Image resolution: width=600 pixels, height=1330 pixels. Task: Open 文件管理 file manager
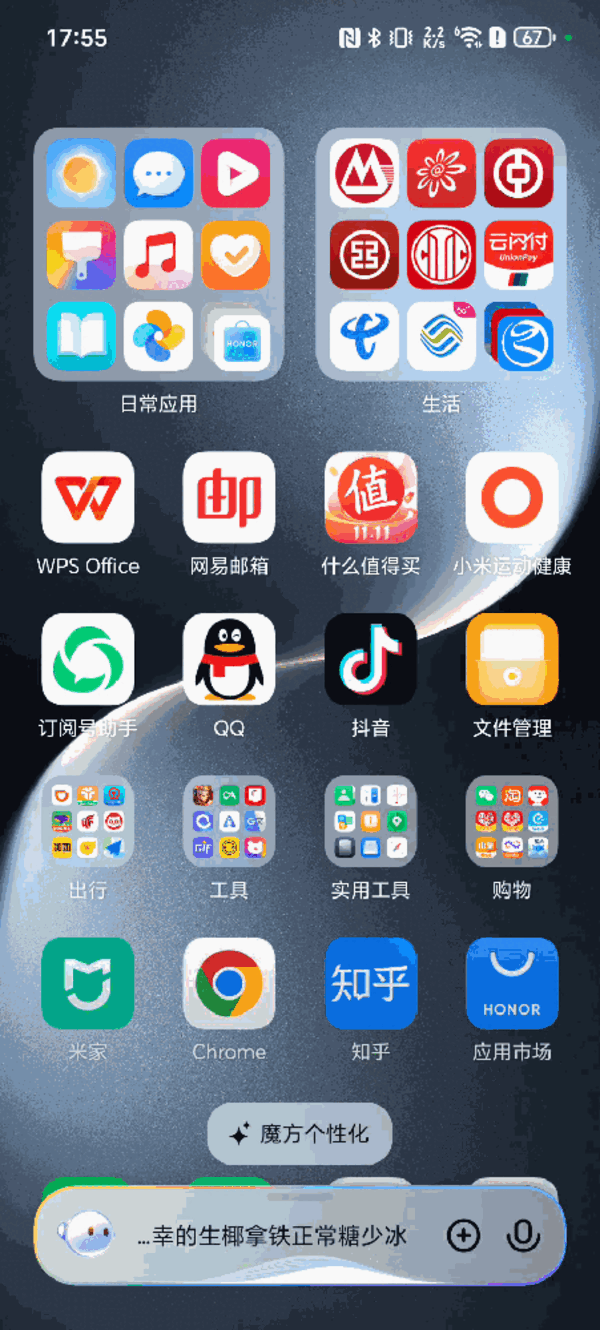pyautogui.click(x=512, y=659)
